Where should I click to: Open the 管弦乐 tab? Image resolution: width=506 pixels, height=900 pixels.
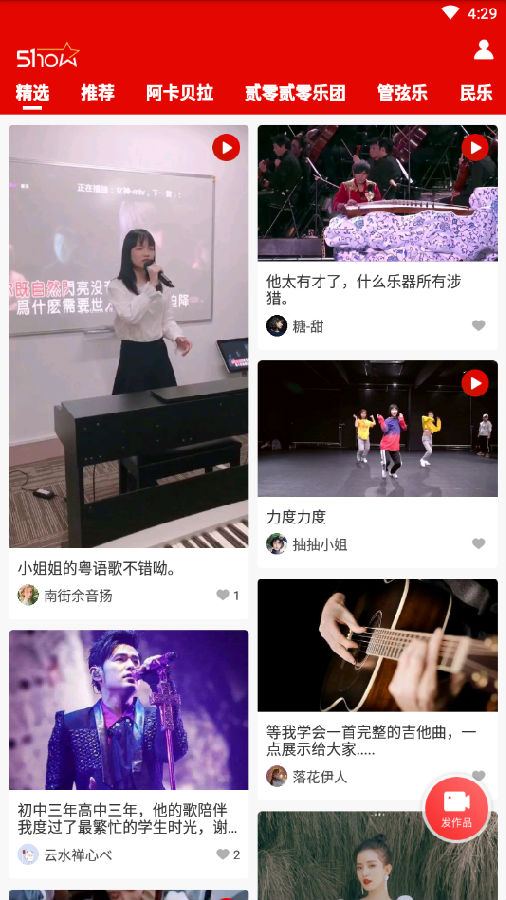(x=402, y=92)
